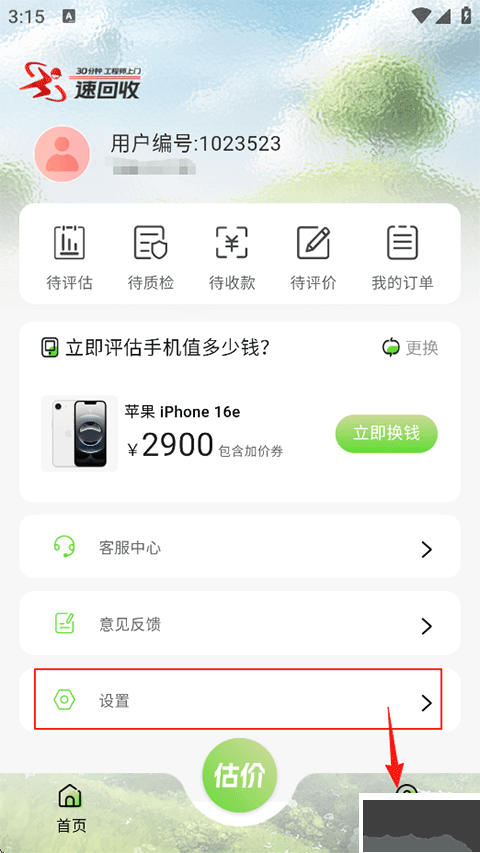
Task: Open the 待质检 orders
Action: point(151,257)
